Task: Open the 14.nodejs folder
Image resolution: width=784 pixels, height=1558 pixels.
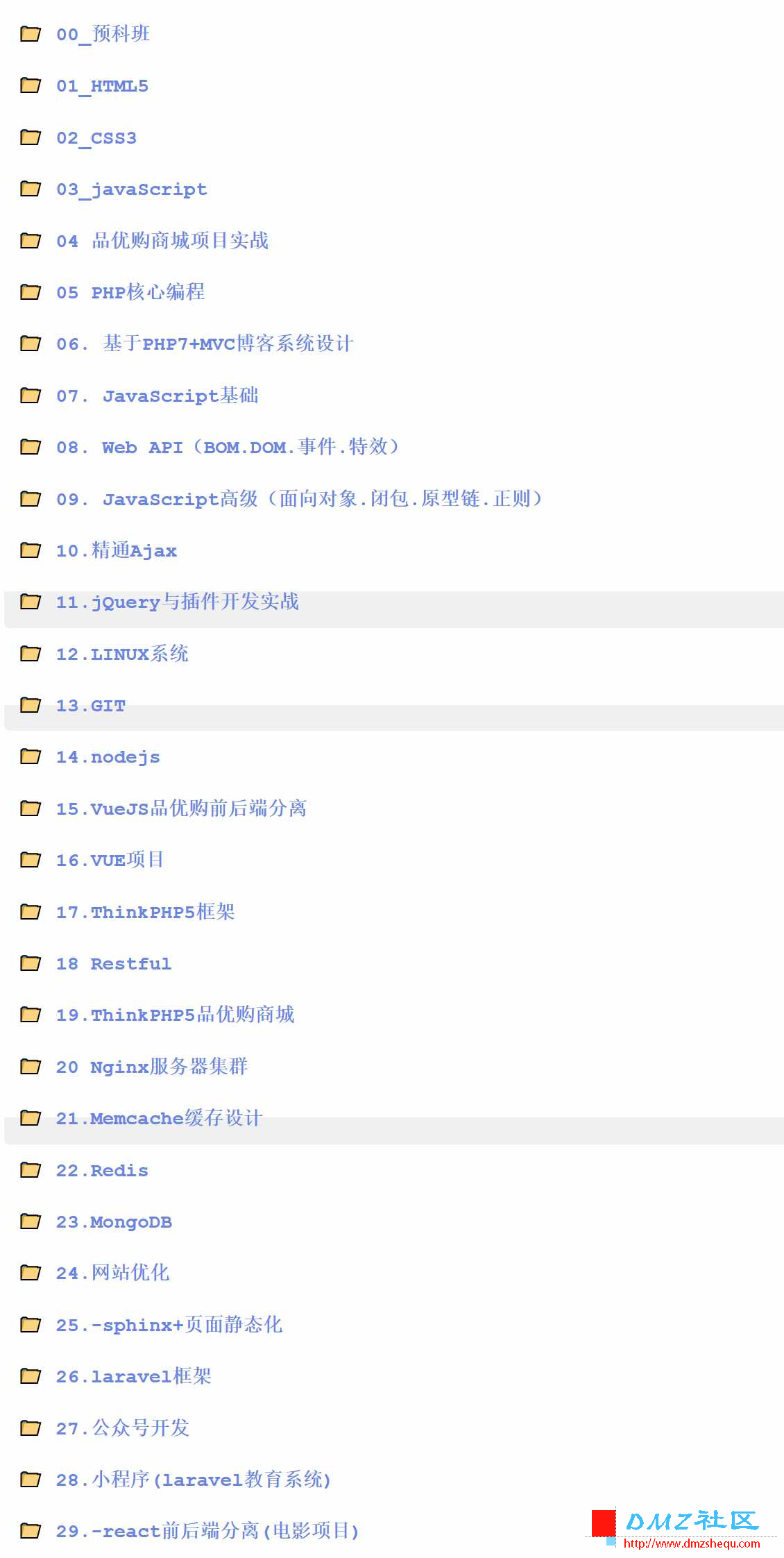Action: tap(108, 757)
